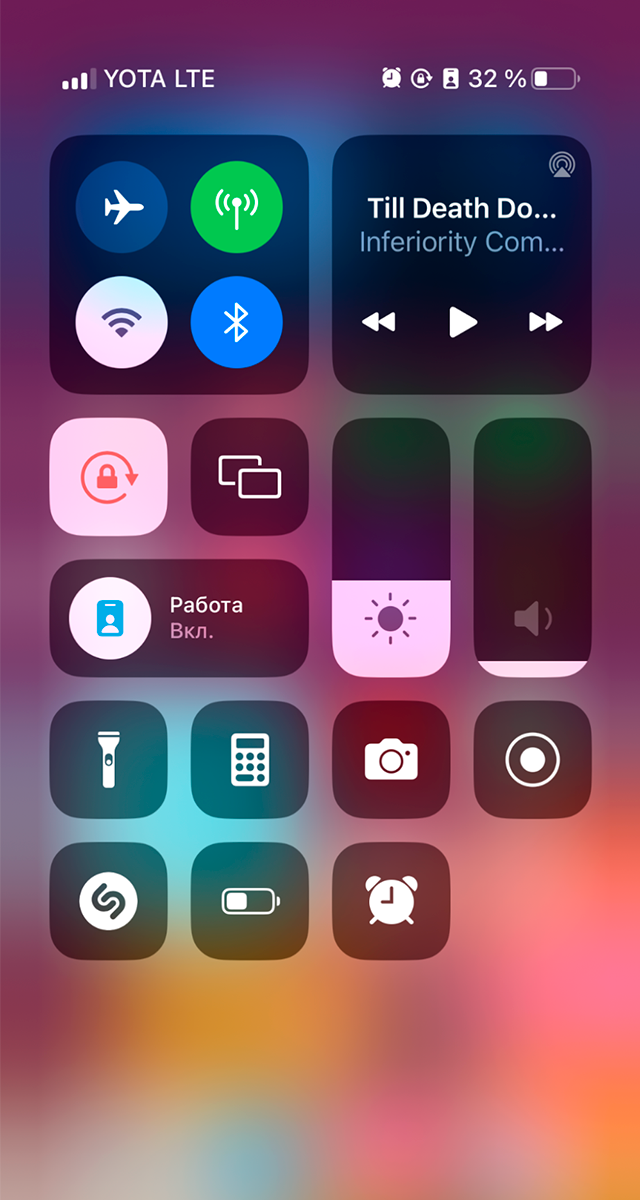Turn off cellular data
This screenshot has height=1200, width=640.
point(237,208)
